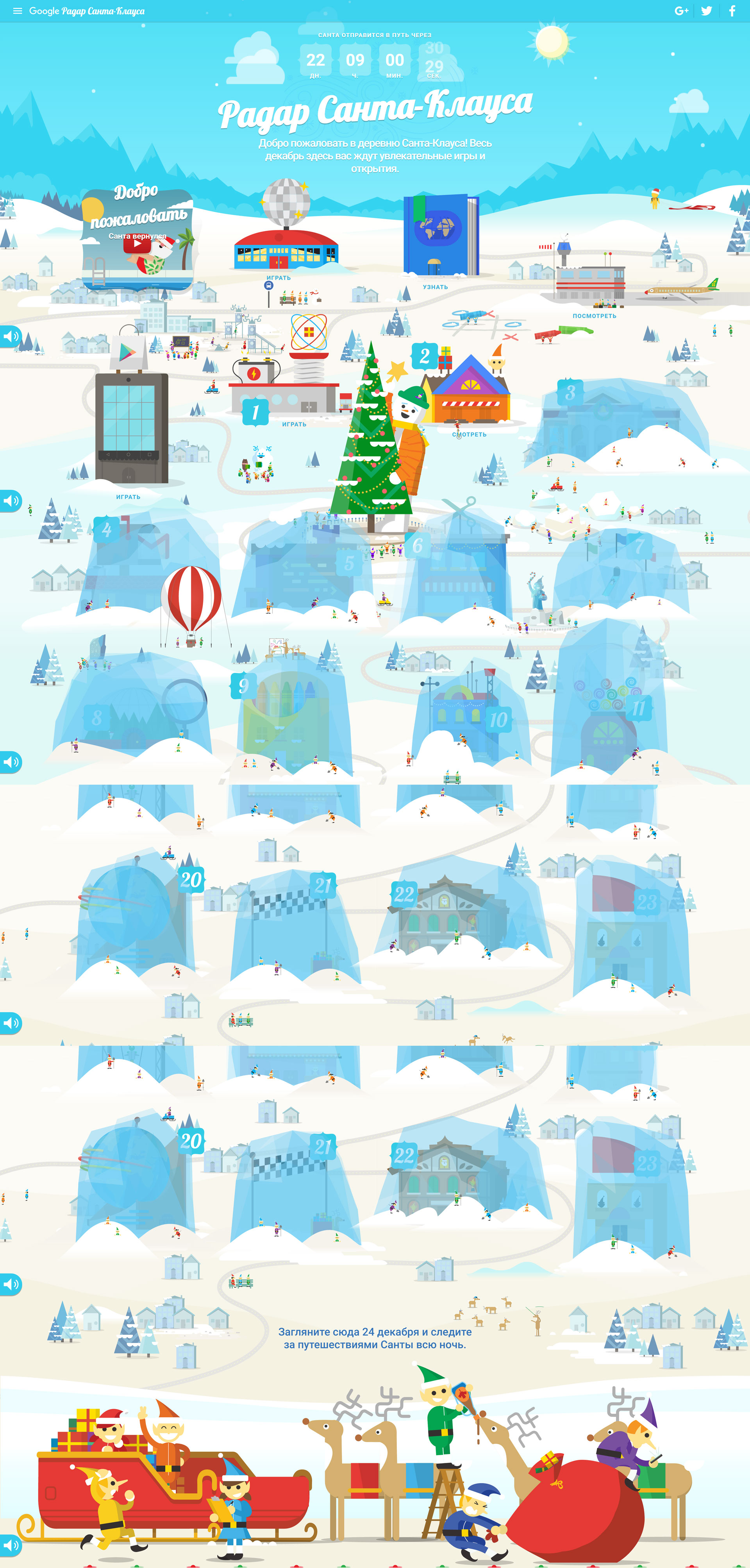Open the hamburger menu
Viewport: 750px width, 1568px height.
pos(17,11)
